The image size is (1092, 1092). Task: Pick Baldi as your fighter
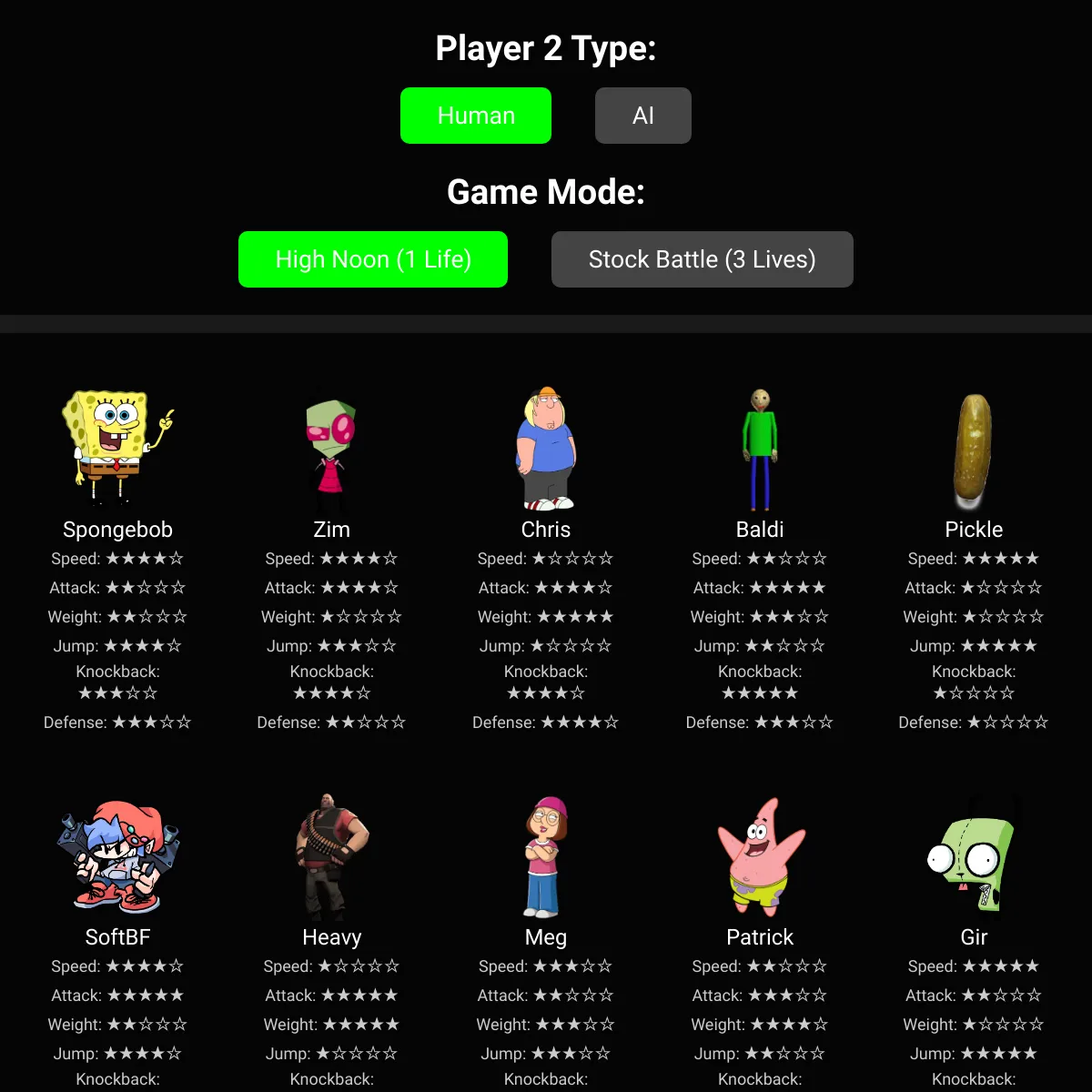760,450
